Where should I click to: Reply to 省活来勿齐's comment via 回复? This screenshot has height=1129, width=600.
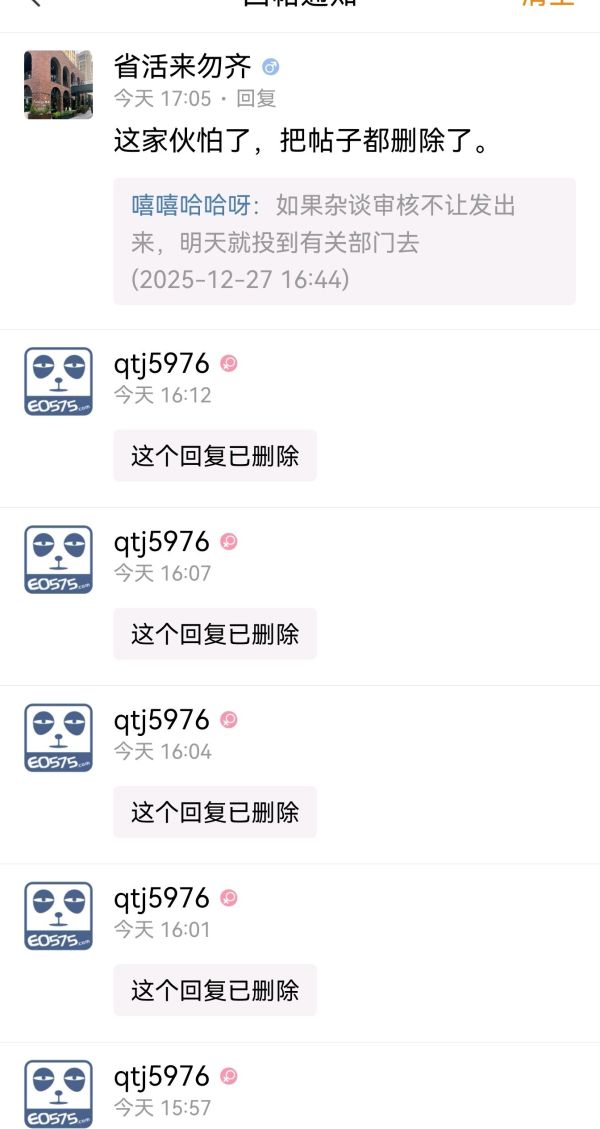256,99
